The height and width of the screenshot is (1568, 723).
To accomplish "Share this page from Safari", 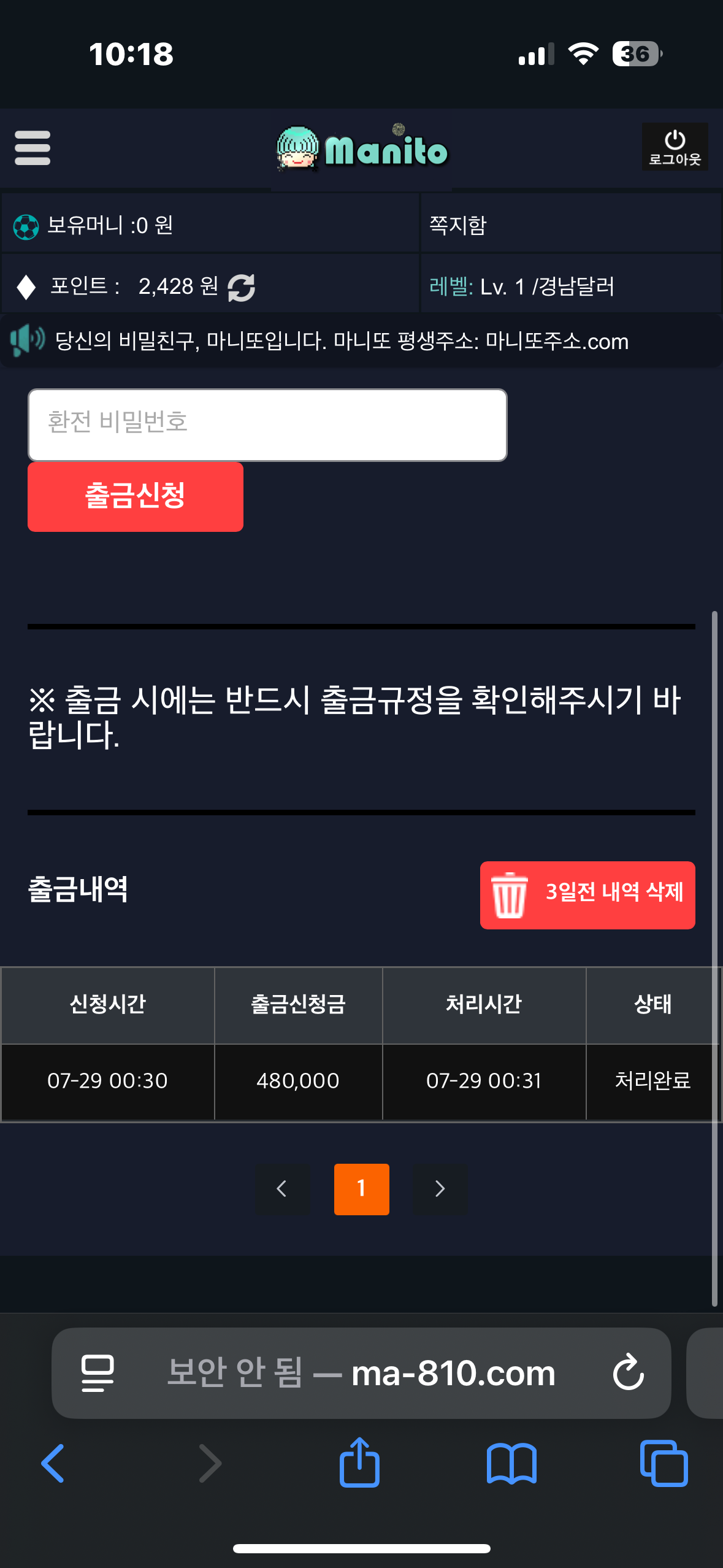I will (359, 1463).
